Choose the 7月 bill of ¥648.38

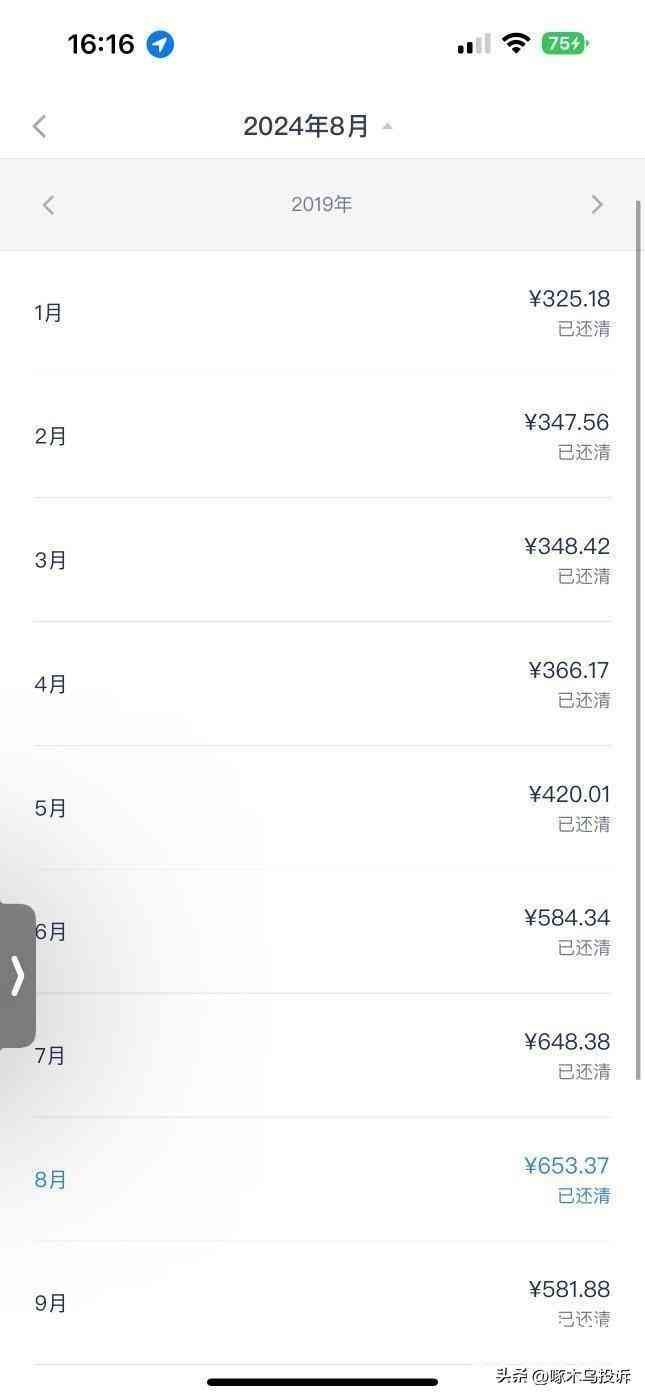[322, 1056]
